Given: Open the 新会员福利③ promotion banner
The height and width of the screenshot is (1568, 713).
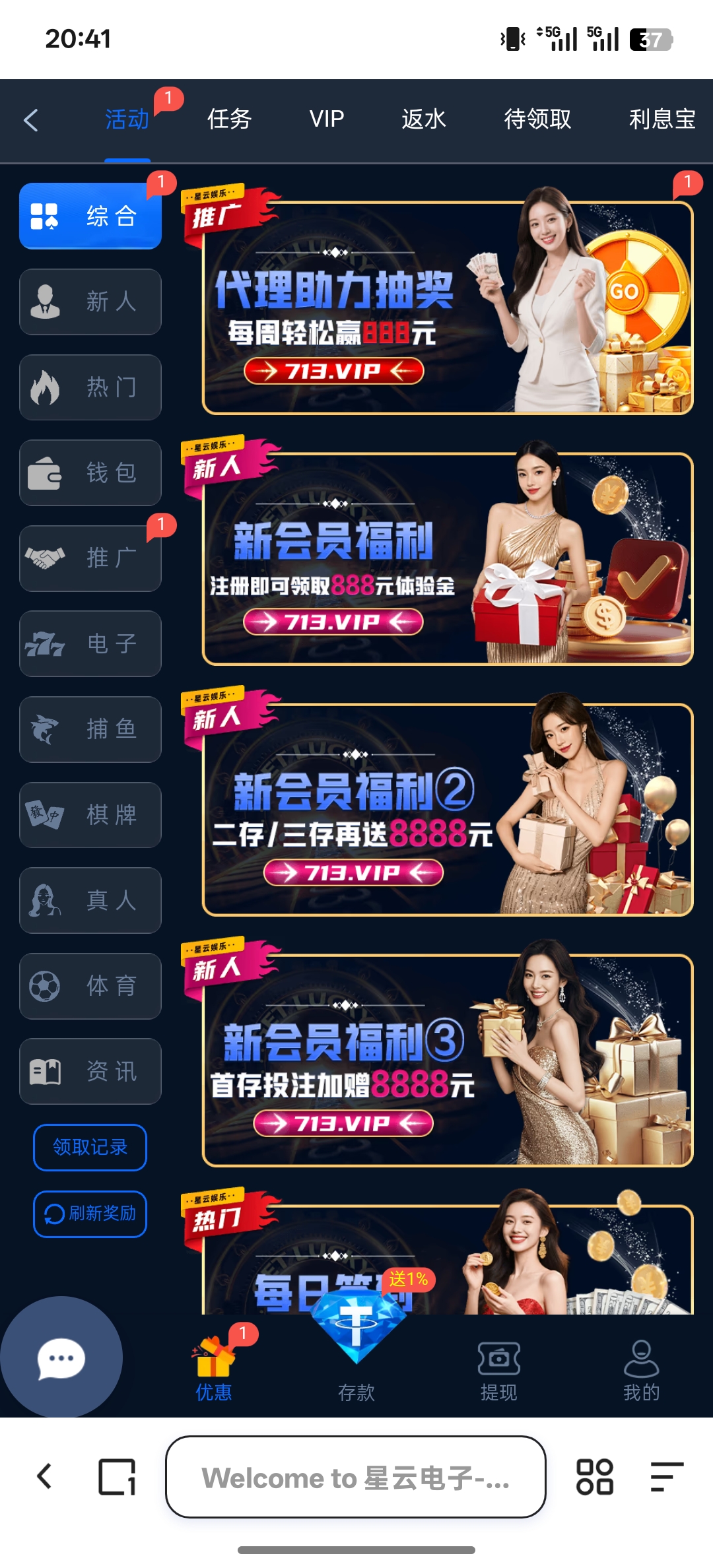Looking at the screenshot, I should 447,1061.
